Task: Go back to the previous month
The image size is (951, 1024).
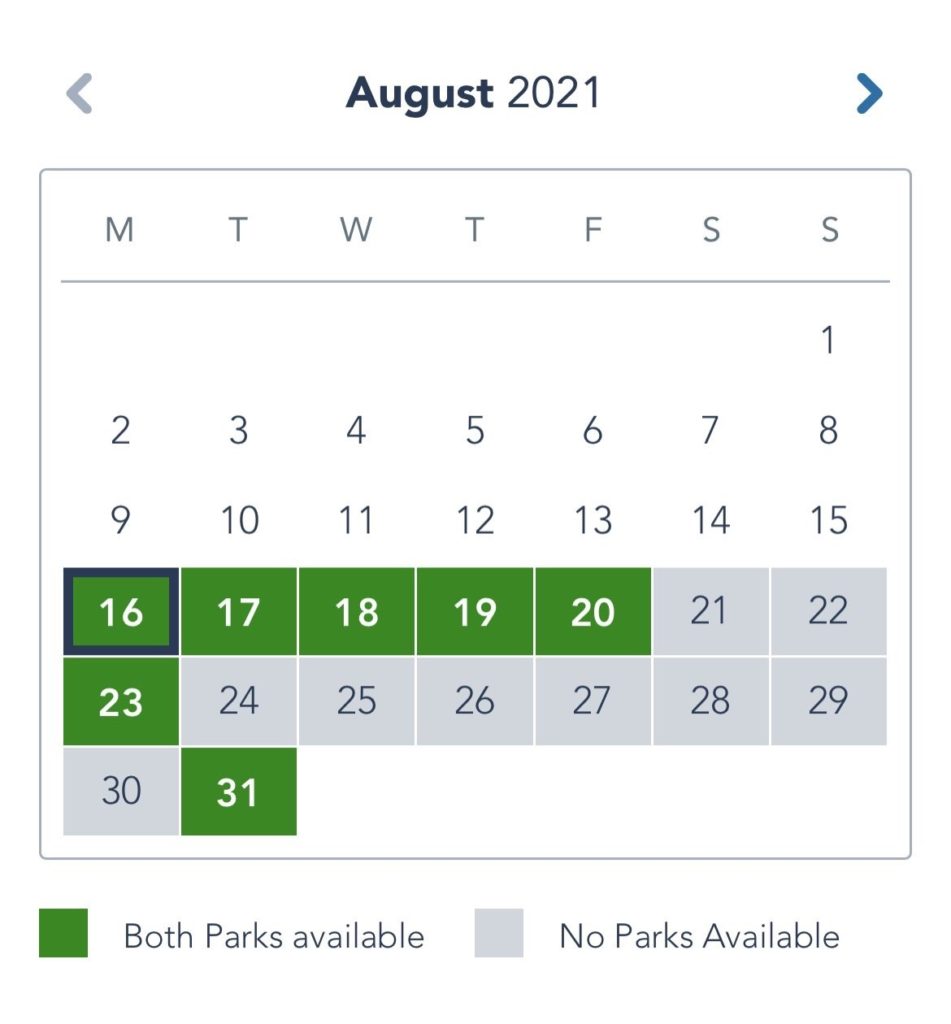Action: pyautogui.click(x=79, y=95)
